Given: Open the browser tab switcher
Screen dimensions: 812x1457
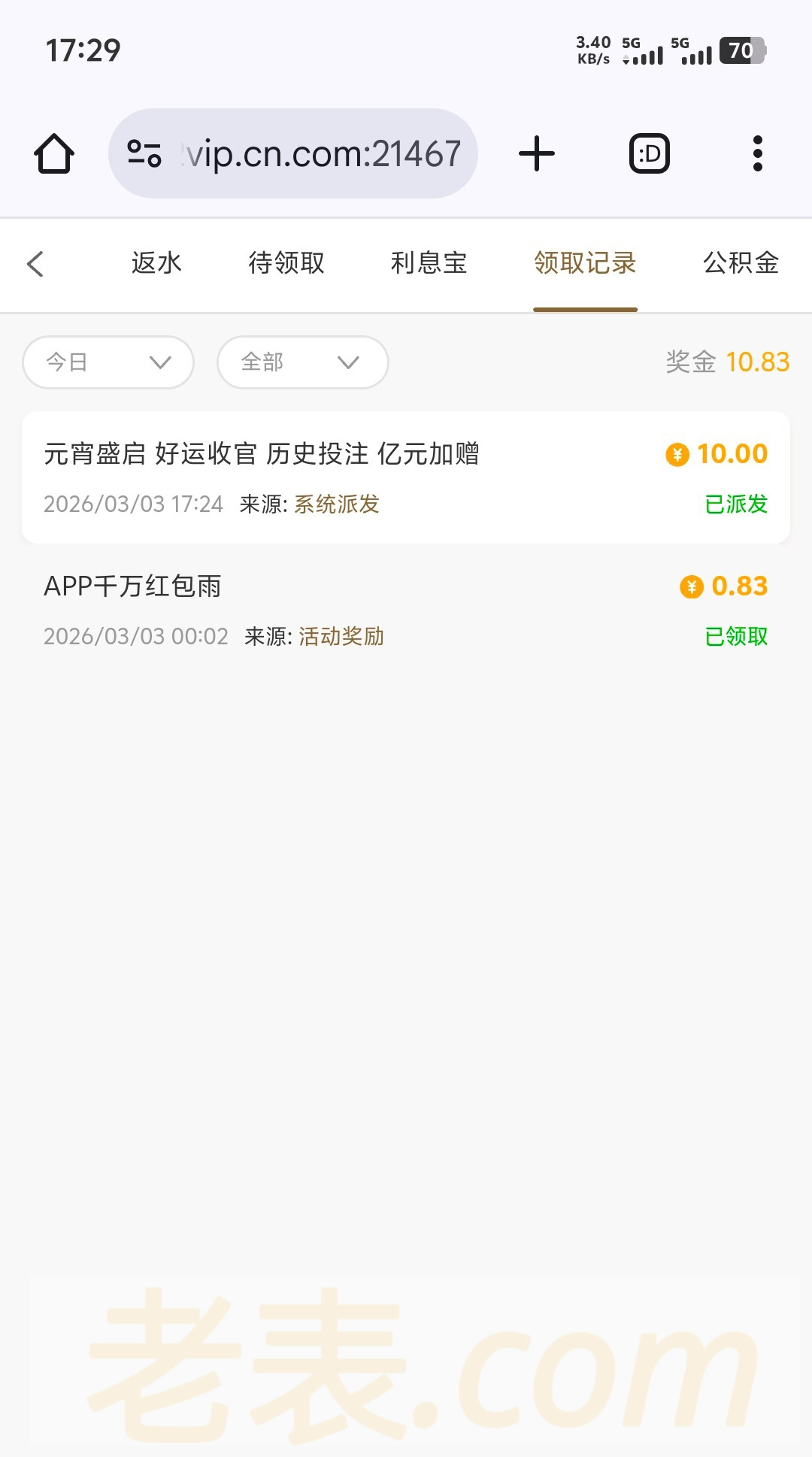Looking at the screenshot, I should coord(649,154).
